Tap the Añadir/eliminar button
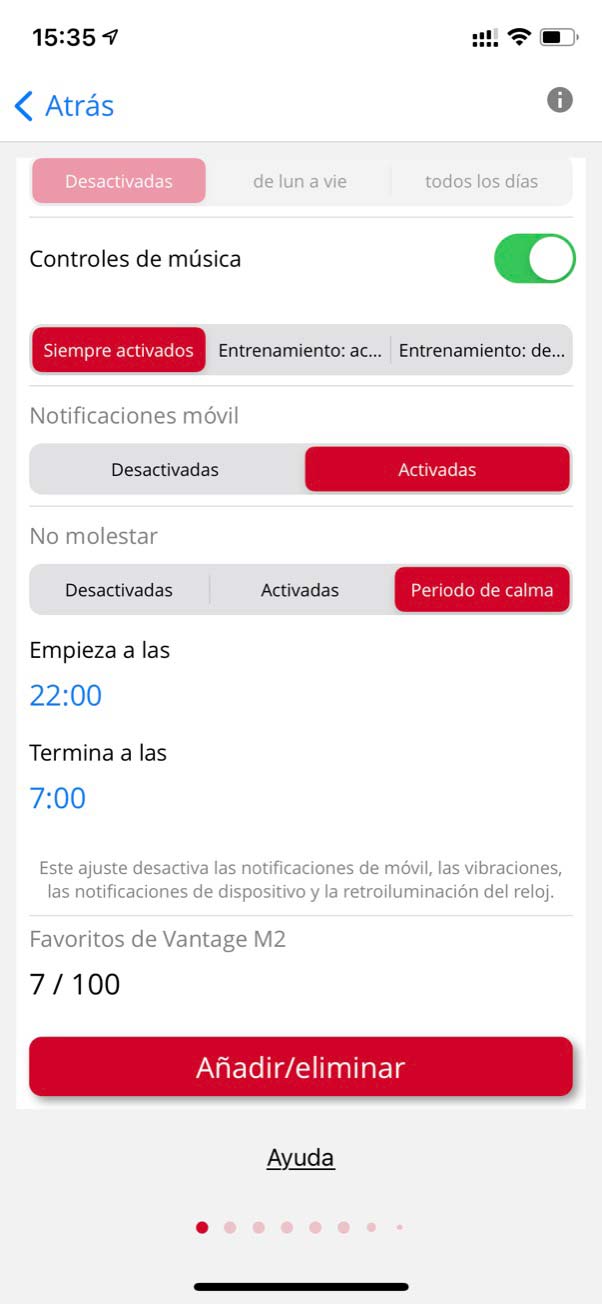The height and width of the screenshot is (1304, 602). pos(301,1067)
